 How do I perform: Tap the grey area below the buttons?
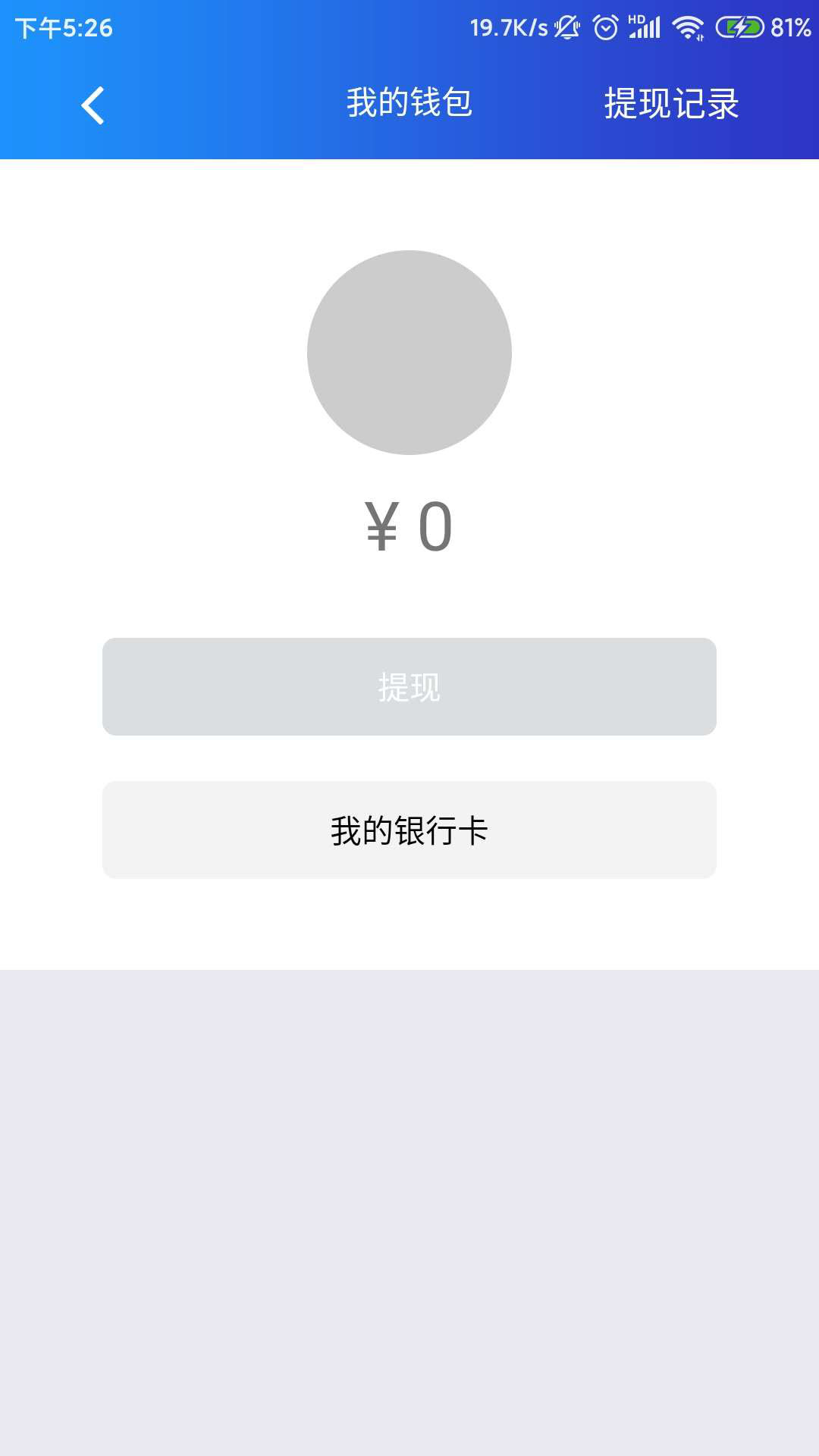coord(409,1213)
